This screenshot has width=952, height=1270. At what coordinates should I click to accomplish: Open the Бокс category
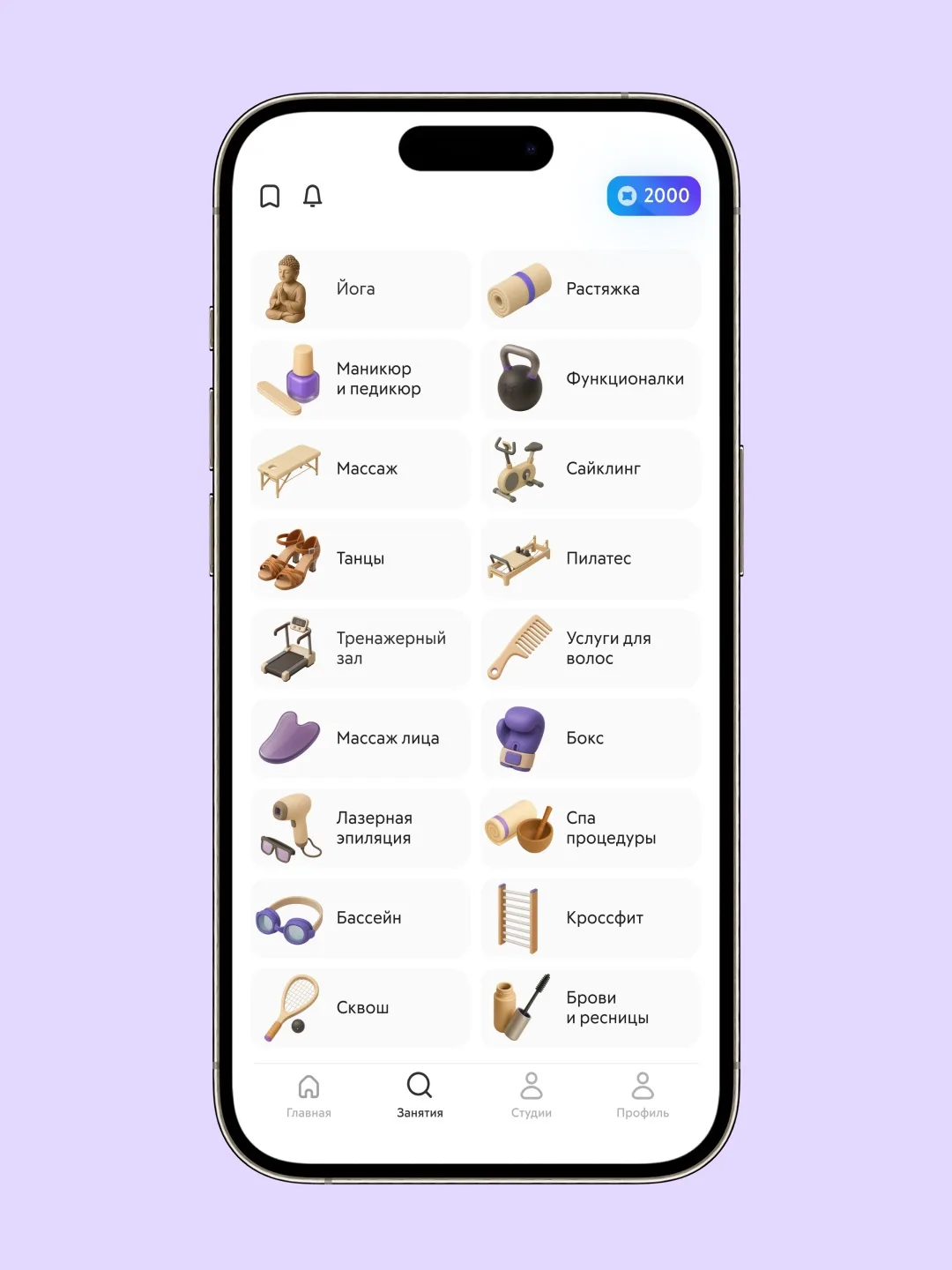tap(591, 739)
